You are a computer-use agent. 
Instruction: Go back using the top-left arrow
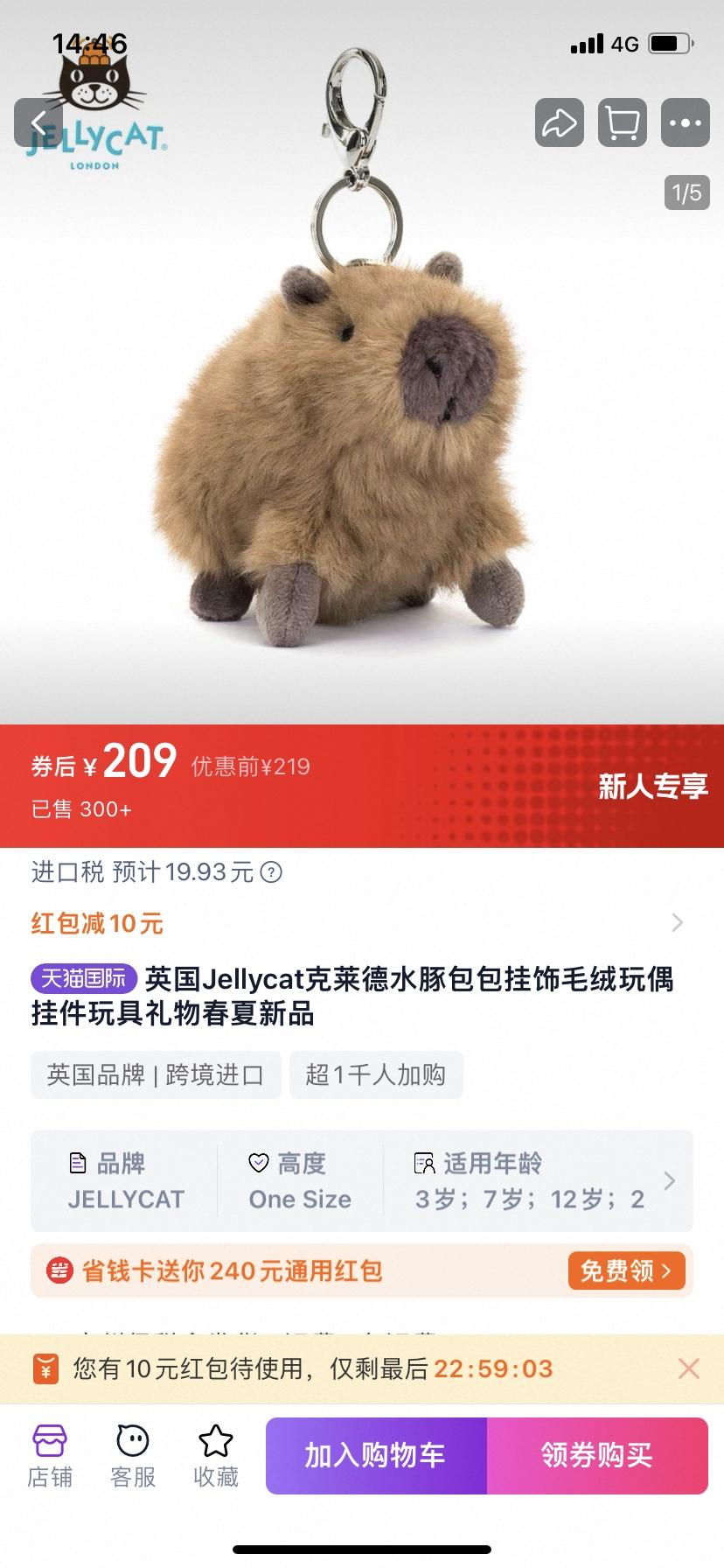tap(38, 122)
